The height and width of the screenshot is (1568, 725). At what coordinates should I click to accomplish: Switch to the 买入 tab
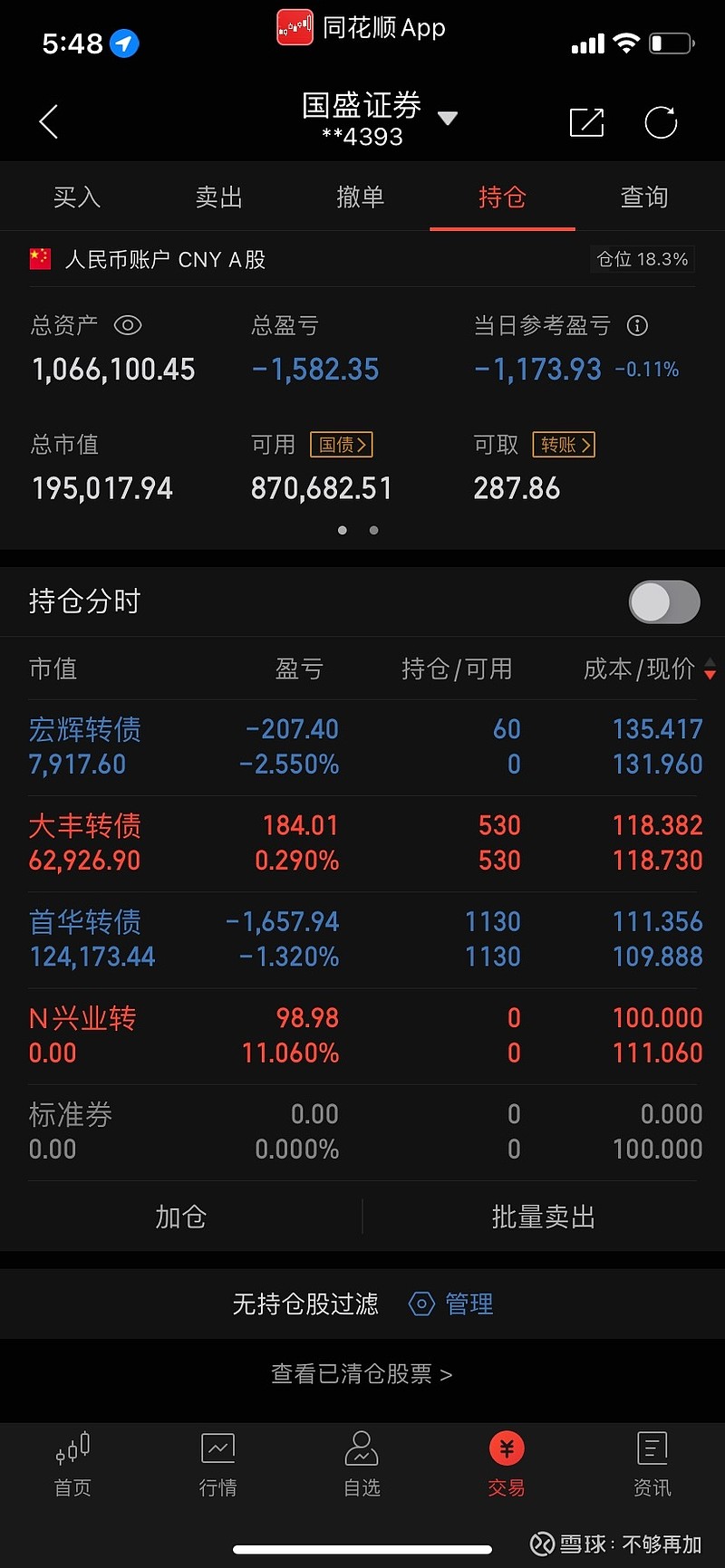coord(76,197)
